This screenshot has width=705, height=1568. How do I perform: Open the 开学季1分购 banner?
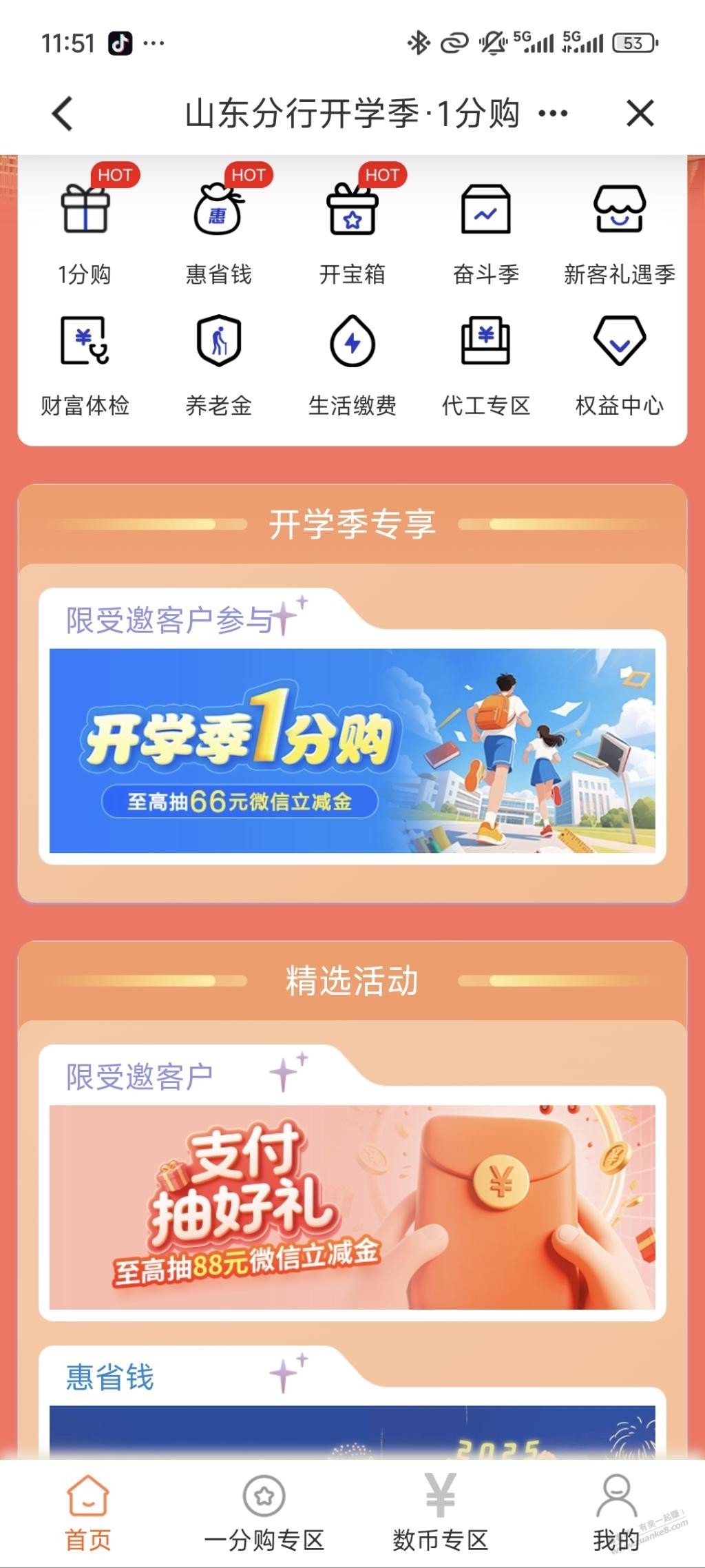[x=352, y=750]
